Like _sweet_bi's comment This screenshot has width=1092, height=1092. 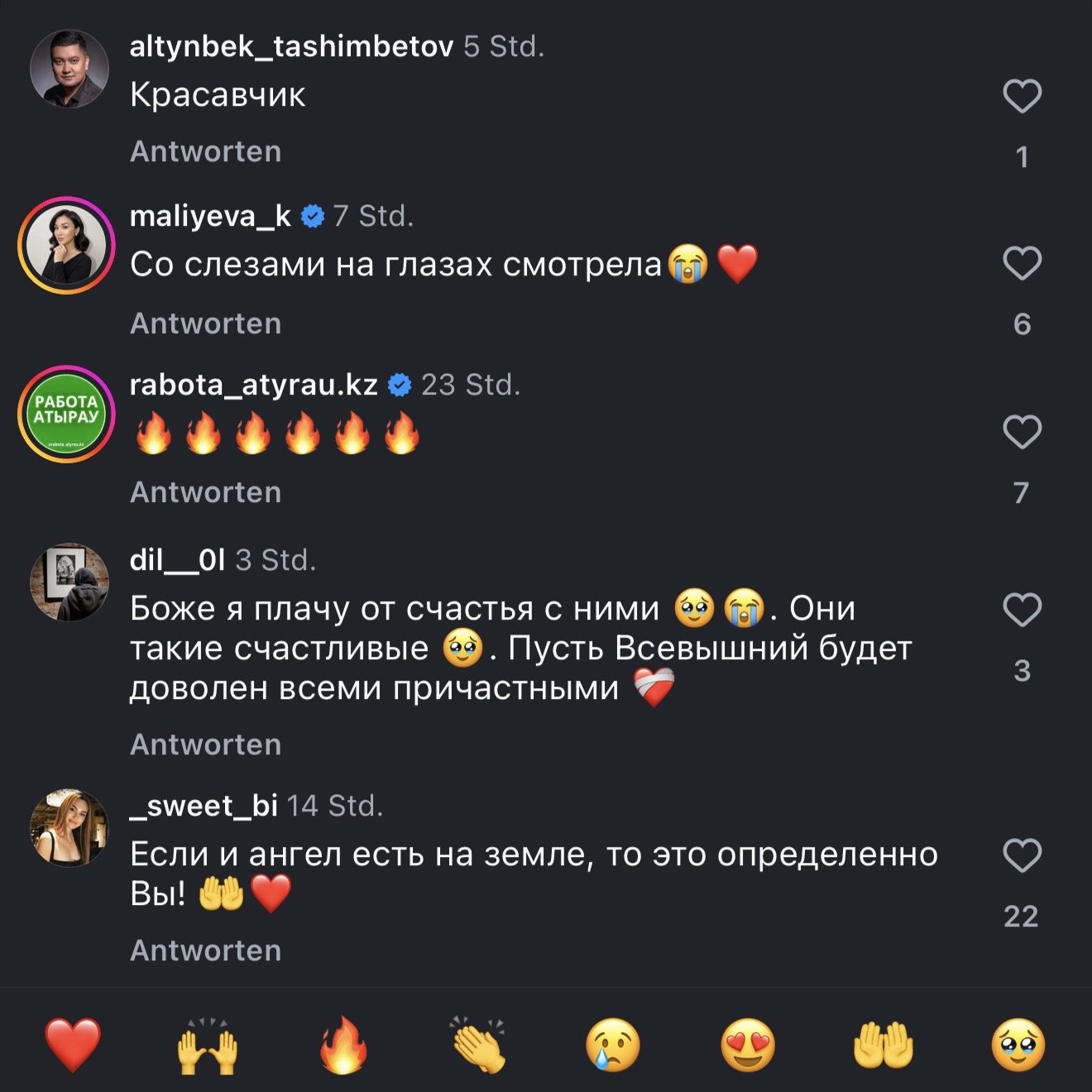tap(1022, 855)
